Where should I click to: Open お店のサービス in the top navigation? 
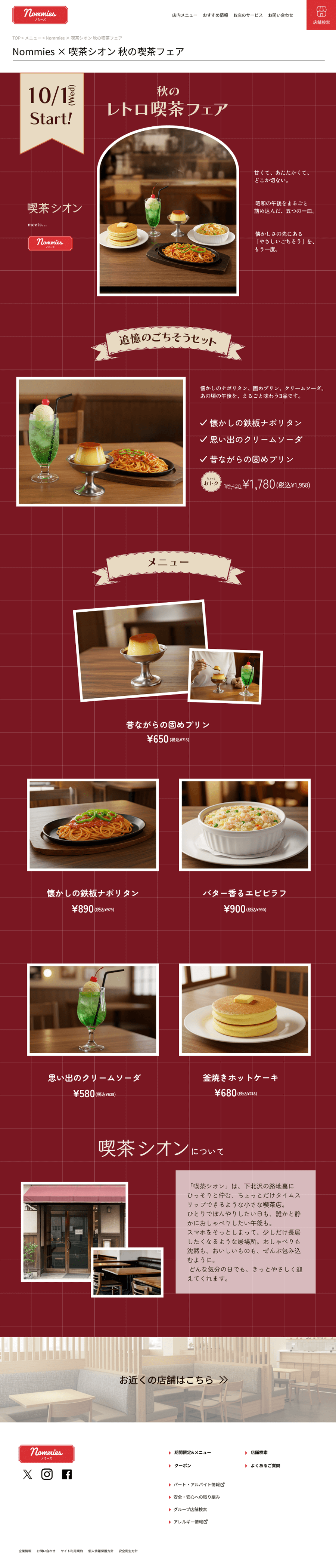tap(248, 15)
